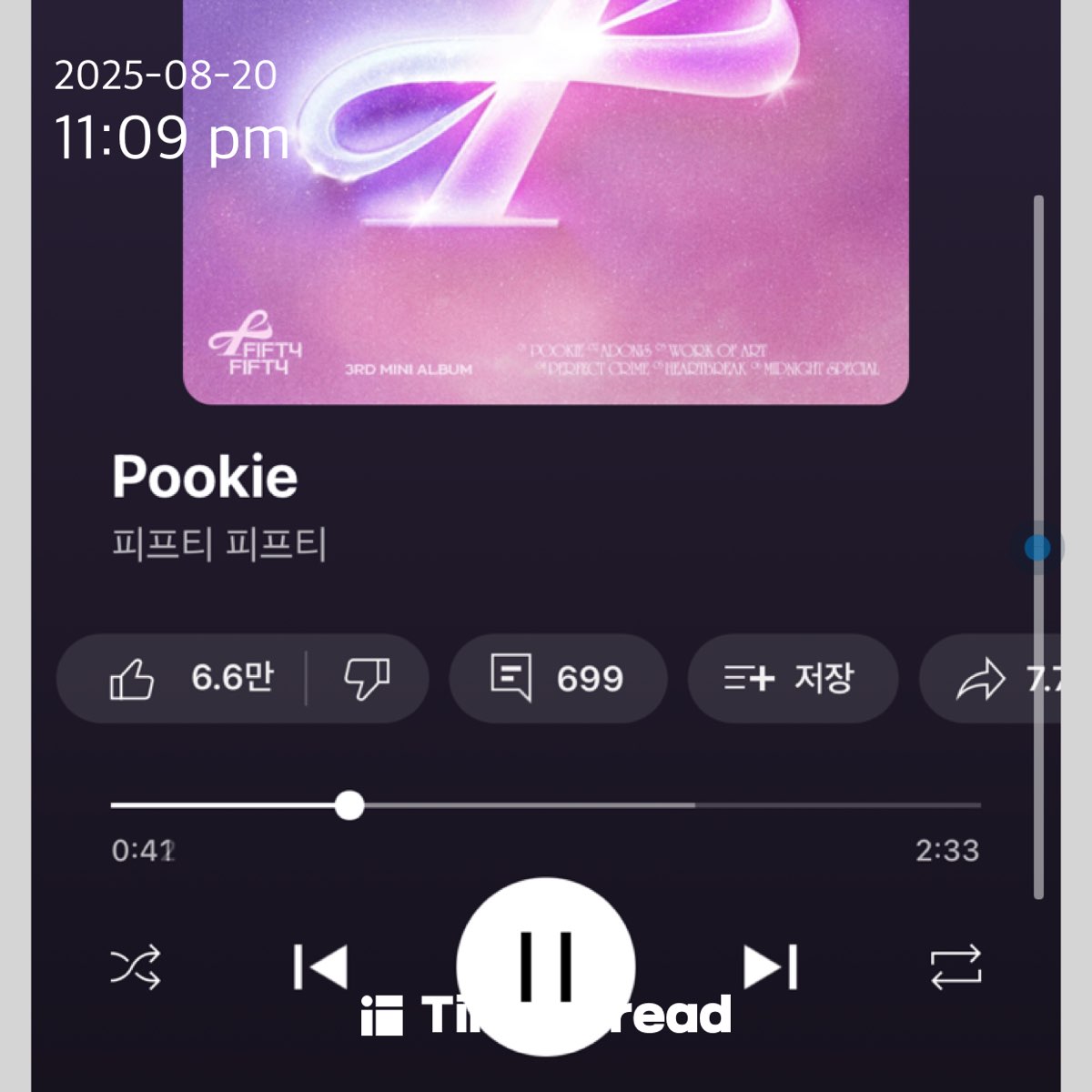This screenshot has width=1092, height=1092.
Task: Tap the playback progress bar to seek
Action: 546,805
